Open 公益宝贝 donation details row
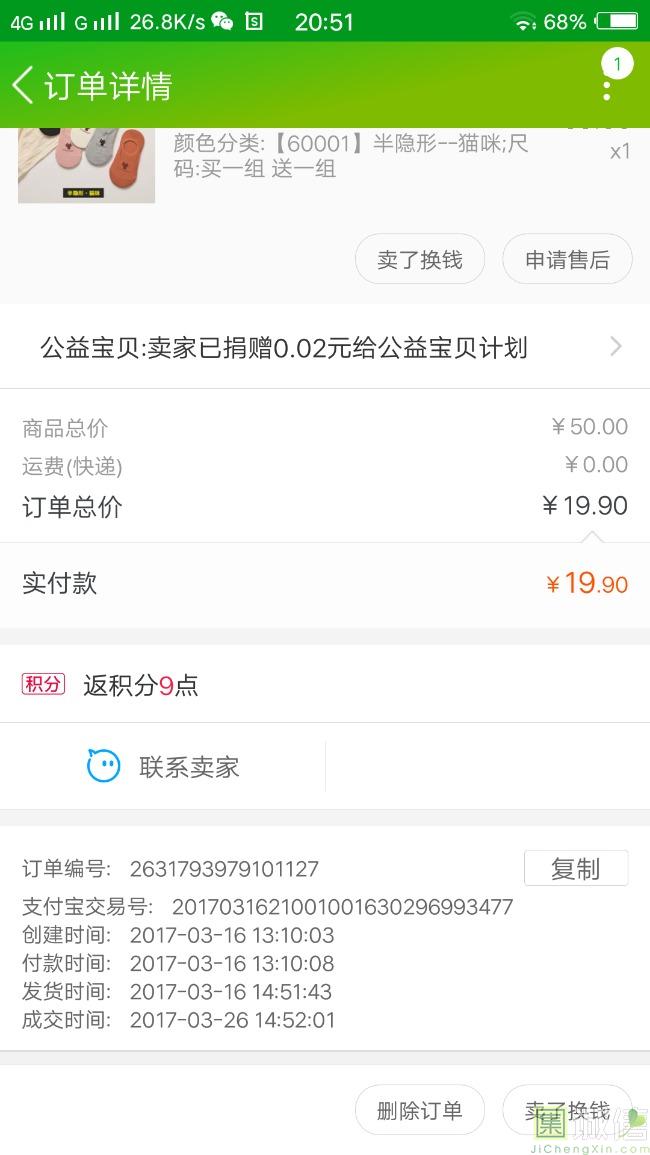The width and height of the screenshot is (650, 1155). click(x=325, y=347)
